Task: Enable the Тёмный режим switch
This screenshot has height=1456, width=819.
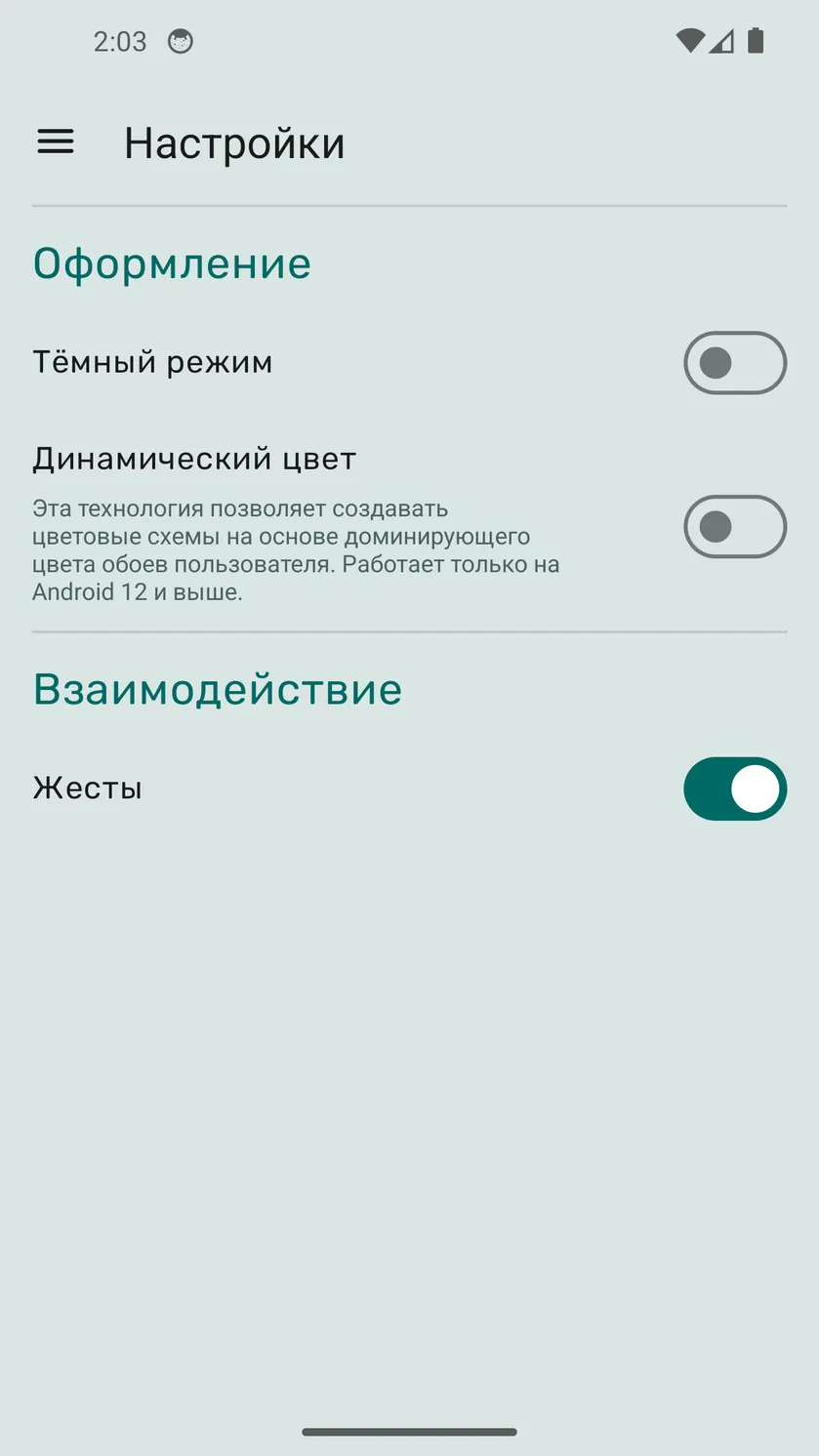Action: [x=735, y=363]
